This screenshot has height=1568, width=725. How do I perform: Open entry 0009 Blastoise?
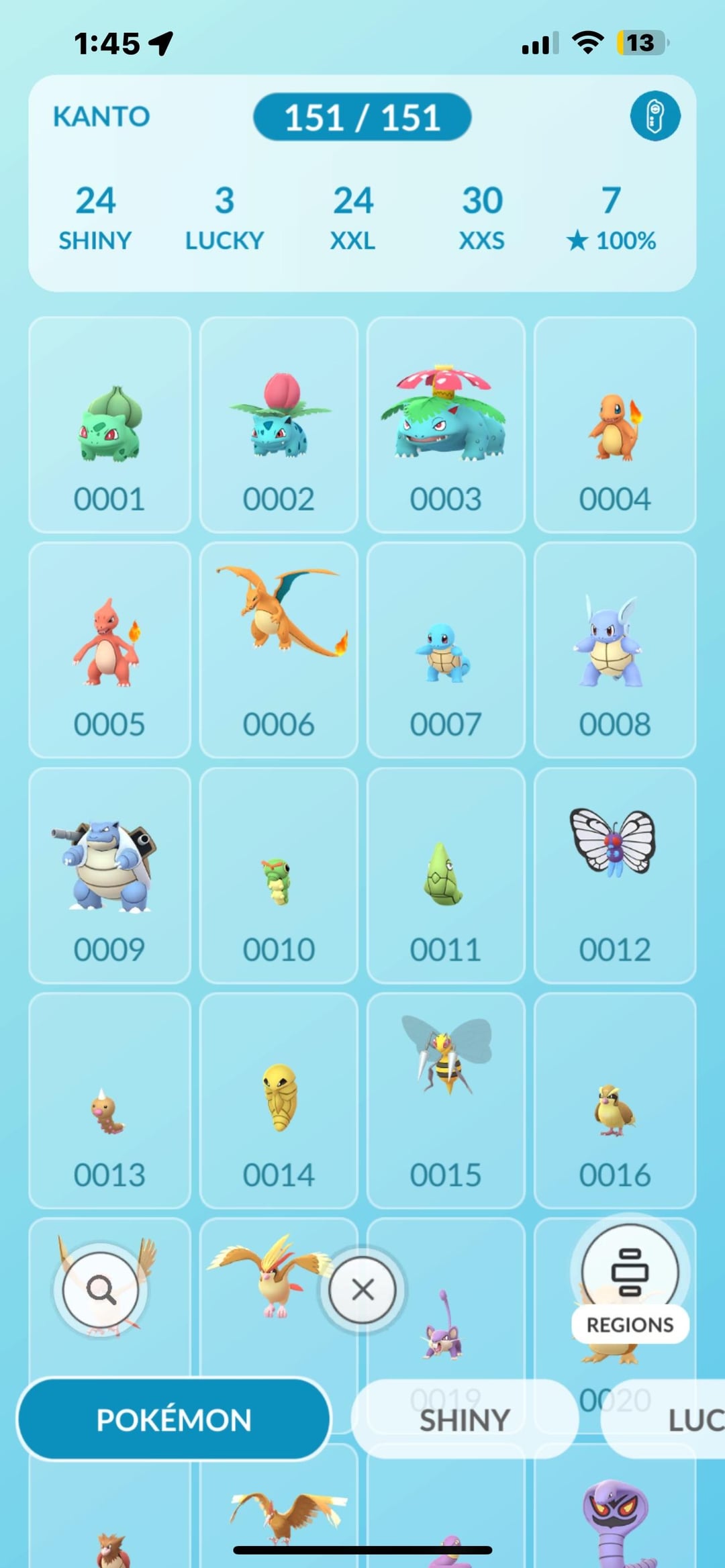[x=109, y=875]
